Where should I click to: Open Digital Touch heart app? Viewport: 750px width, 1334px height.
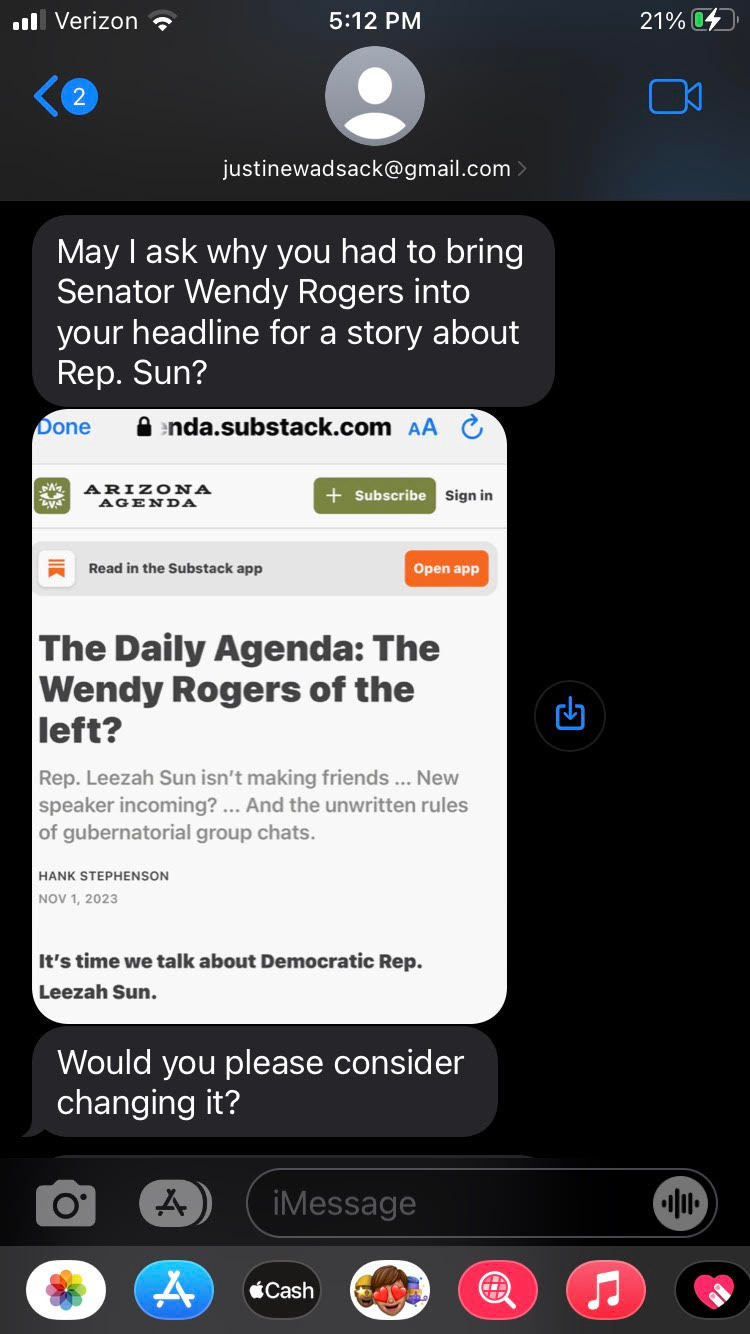pyautogui.click(x=713, y=1291)
